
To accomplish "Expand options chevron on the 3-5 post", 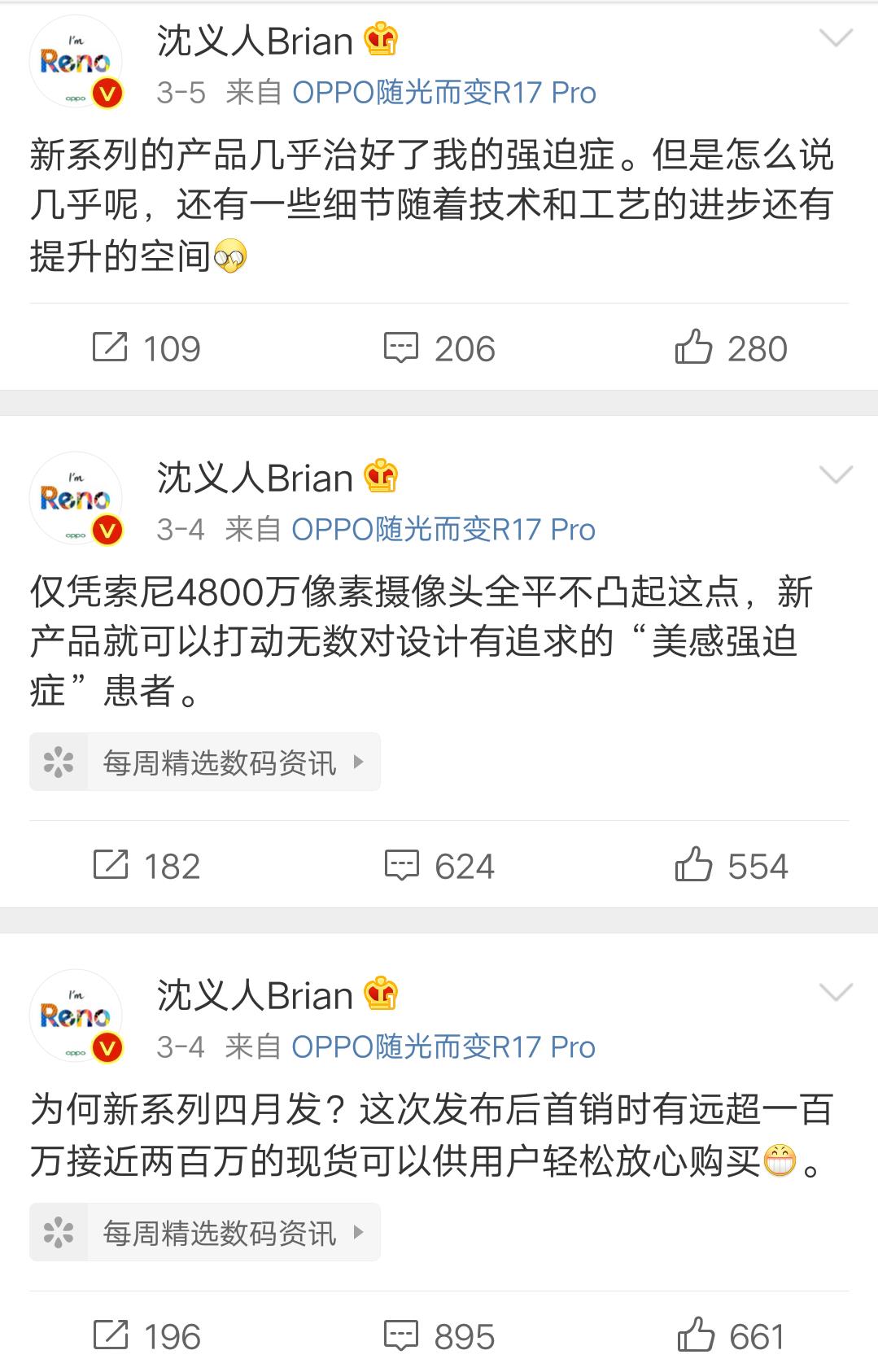I will tap(835, 38).
